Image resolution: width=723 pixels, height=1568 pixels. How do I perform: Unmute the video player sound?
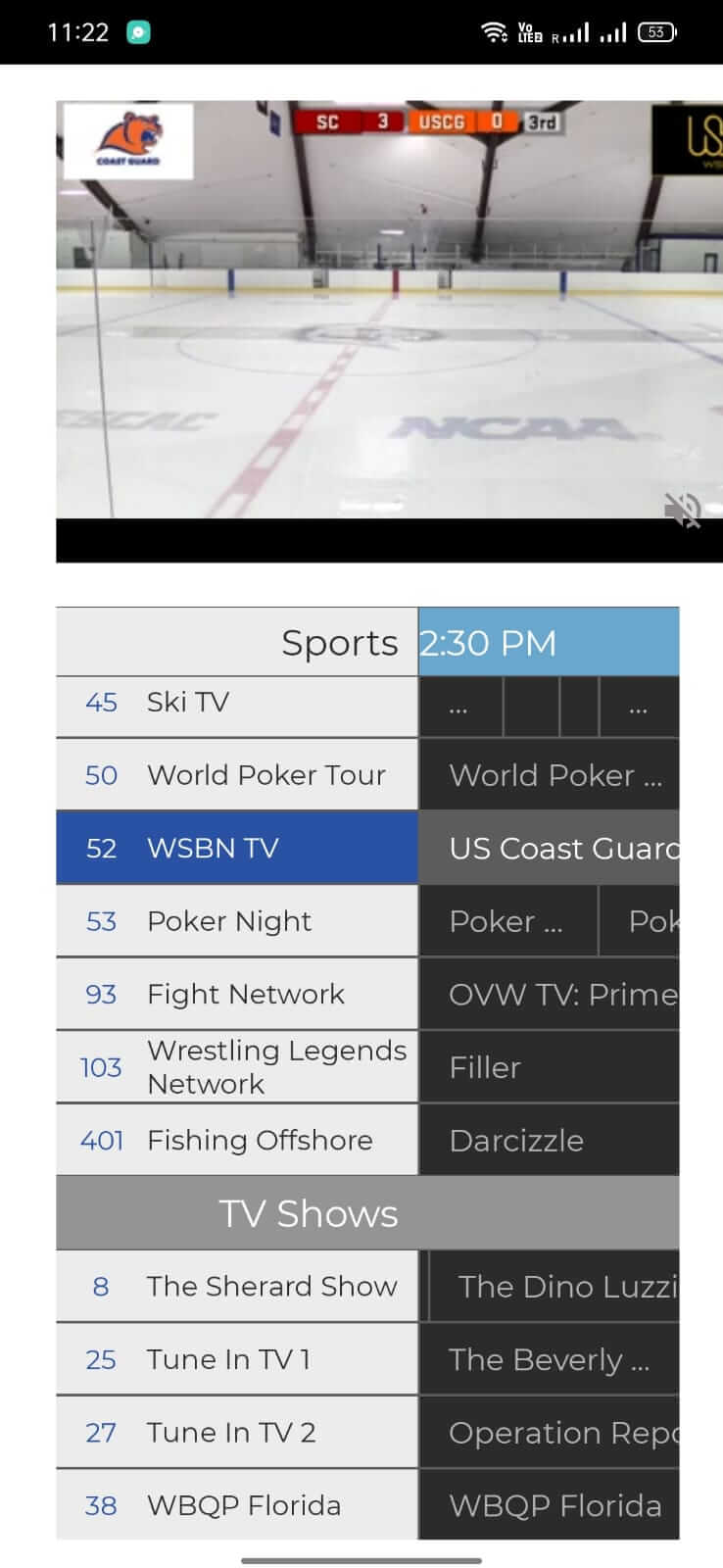pyautogui.click(x=683, y=510)
